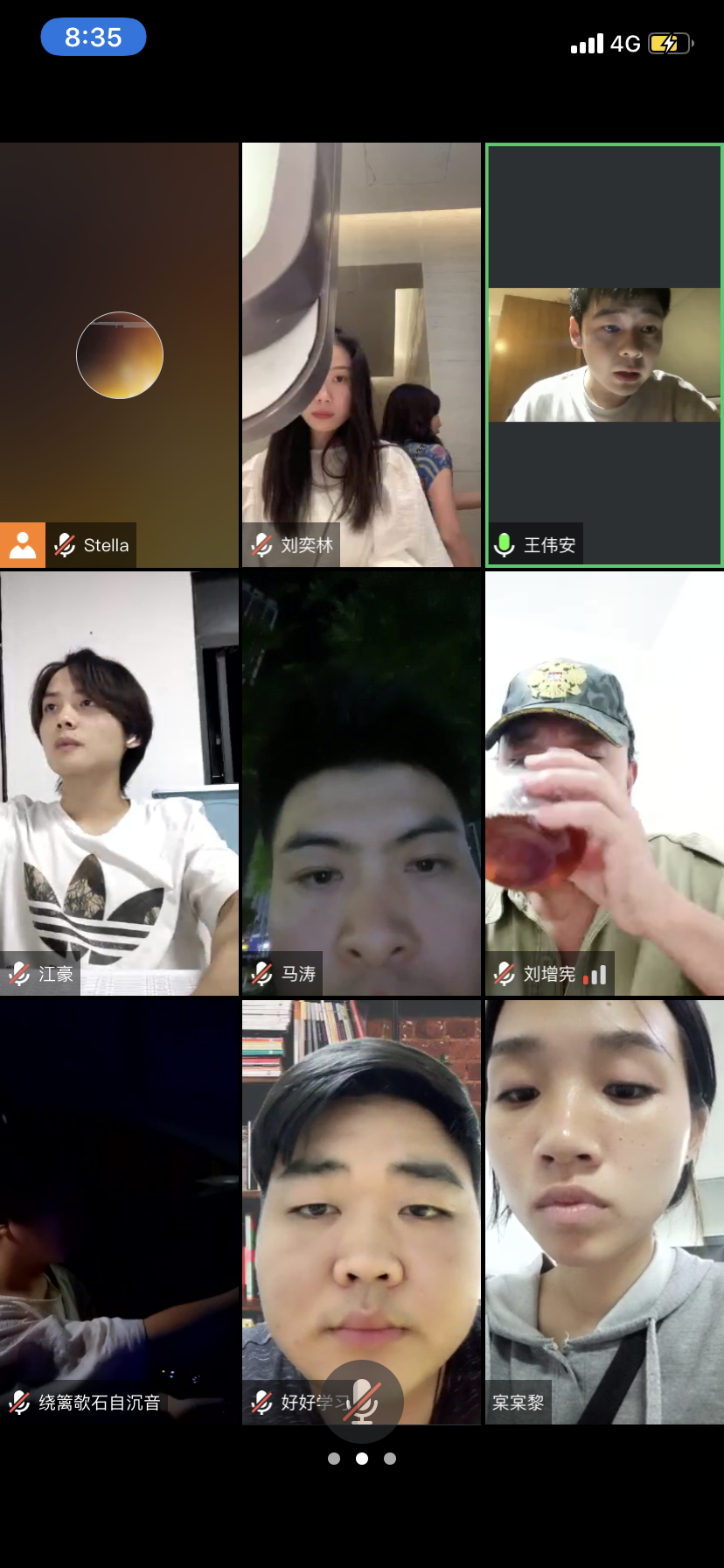The width and height of the screenshot is (724, 1568).
Task: Select 宲宲黎's video tile
Action: 604,1212
